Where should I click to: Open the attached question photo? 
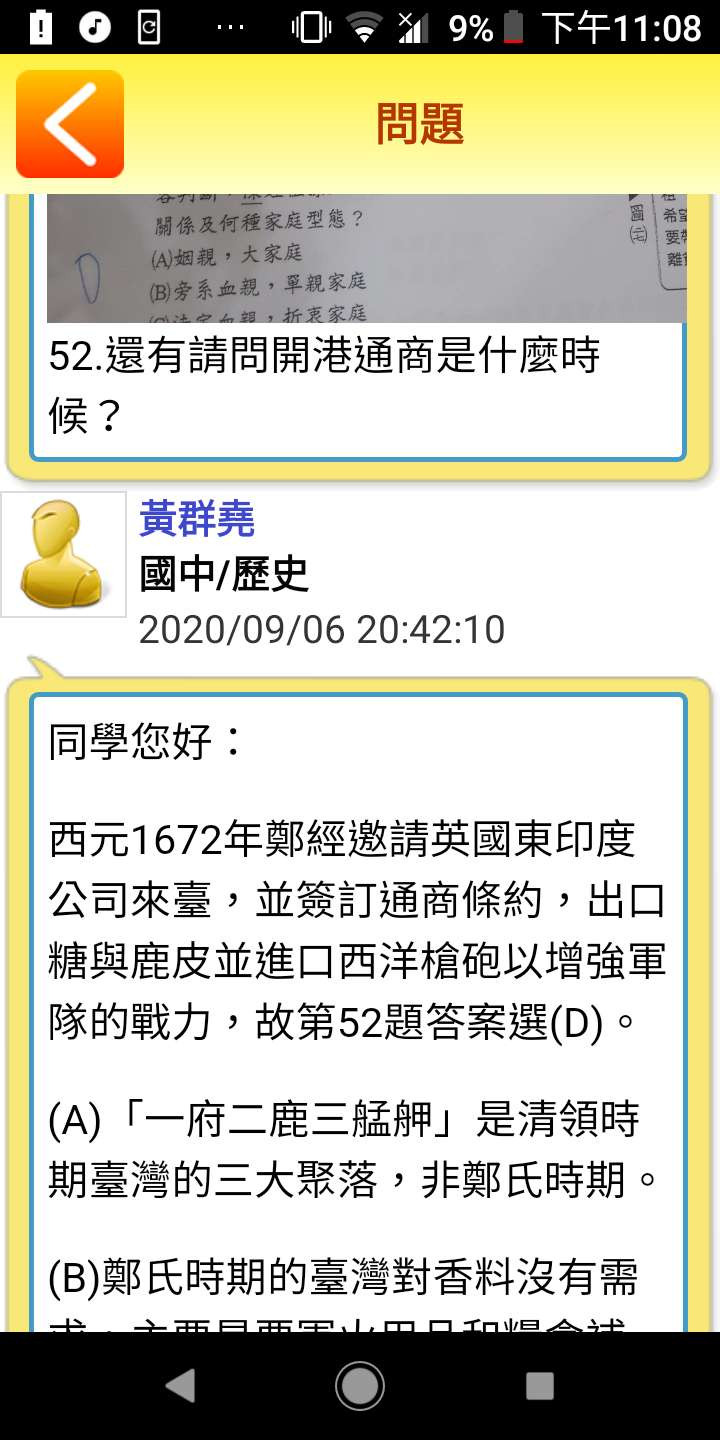coord(366,258)
